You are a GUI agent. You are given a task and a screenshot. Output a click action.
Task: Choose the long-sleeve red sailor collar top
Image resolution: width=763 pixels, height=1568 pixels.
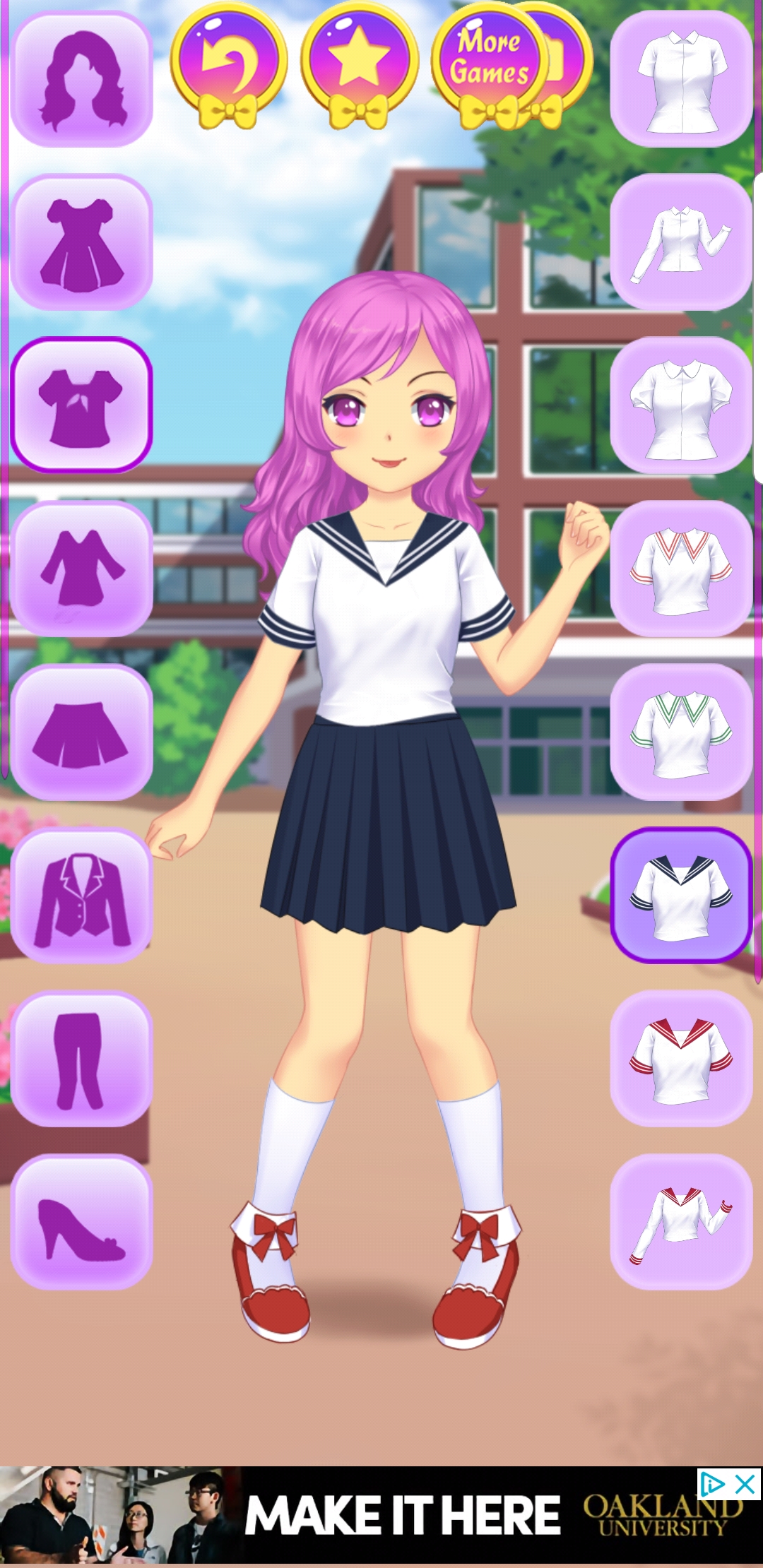(681, 1222)
